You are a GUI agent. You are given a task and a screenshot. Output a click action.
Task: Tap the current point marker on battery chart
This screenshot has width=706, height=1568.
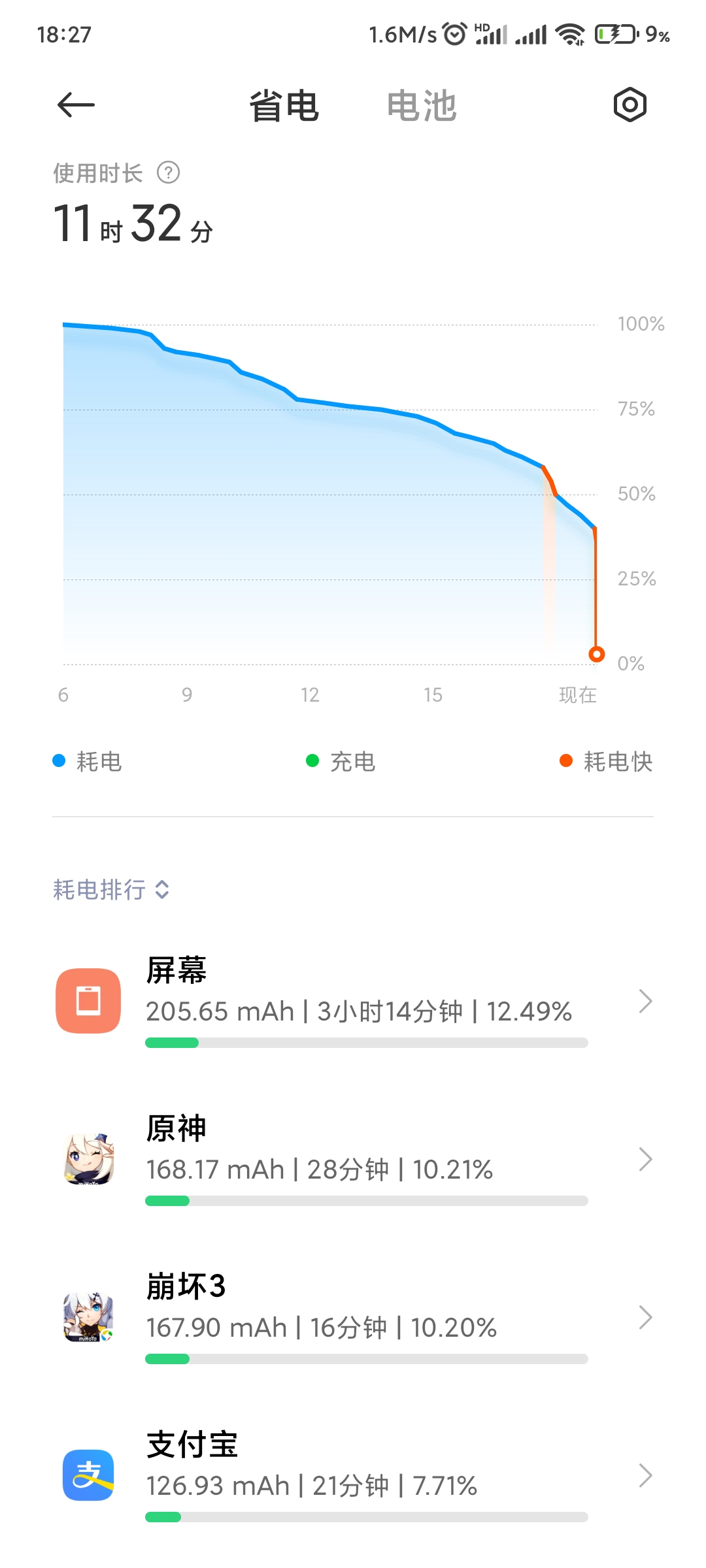[596, 654]
